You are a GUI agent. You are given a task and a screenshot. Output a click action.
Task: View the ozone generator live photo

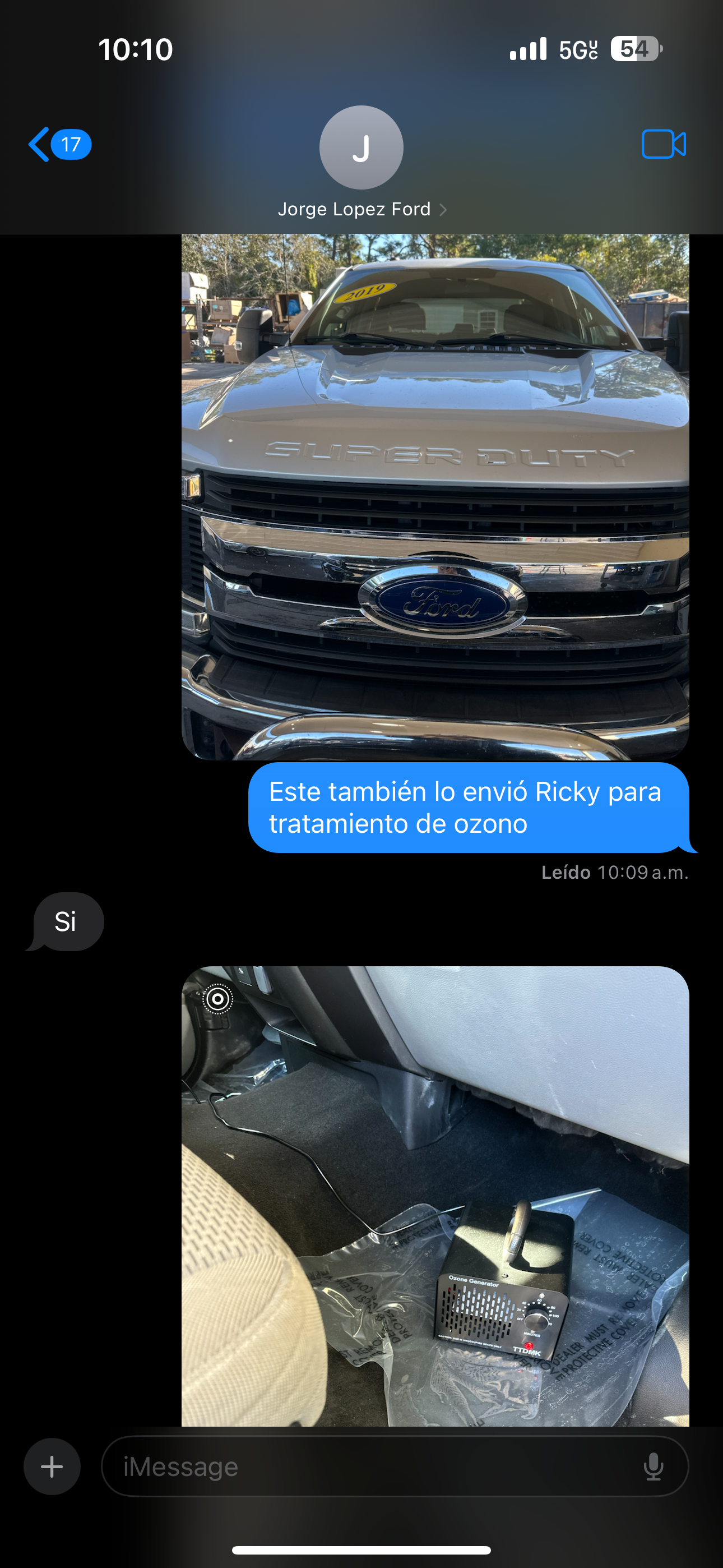[x=435, y=1196]
